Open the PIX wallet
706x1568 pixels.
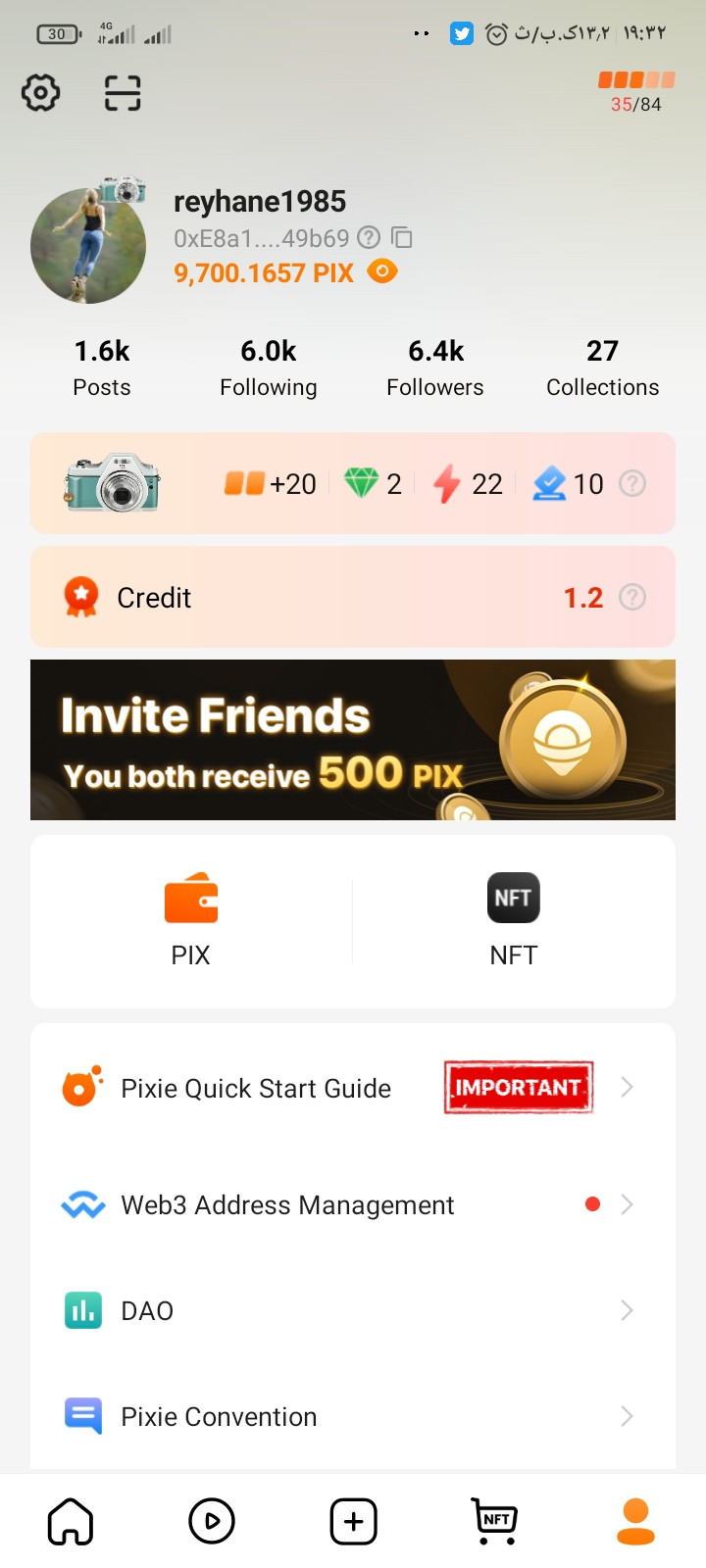(191, 920)
